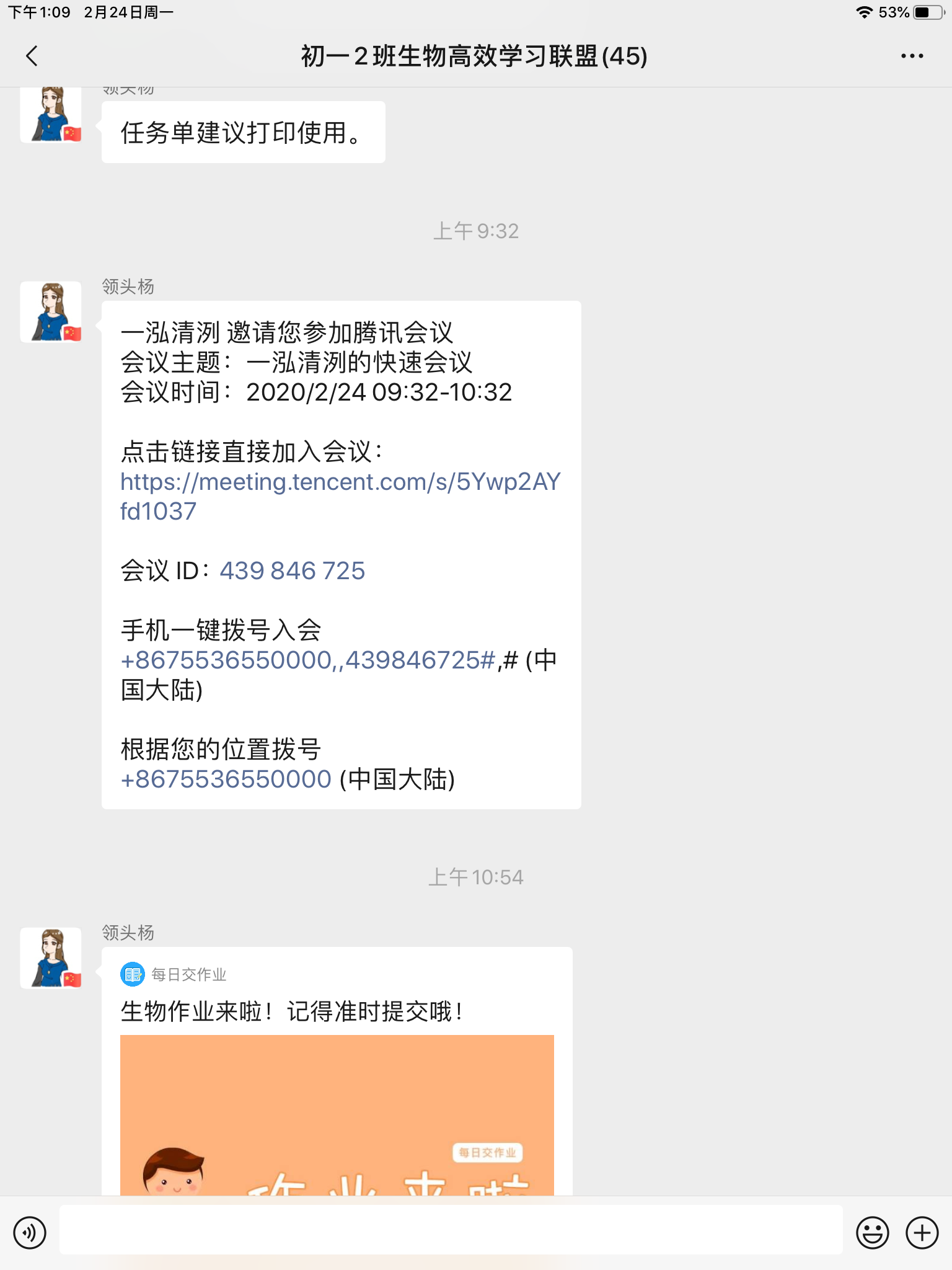This screenshot has height=1270, width=952.
Task: Open the group chat options menu
Action: point(912,56)
